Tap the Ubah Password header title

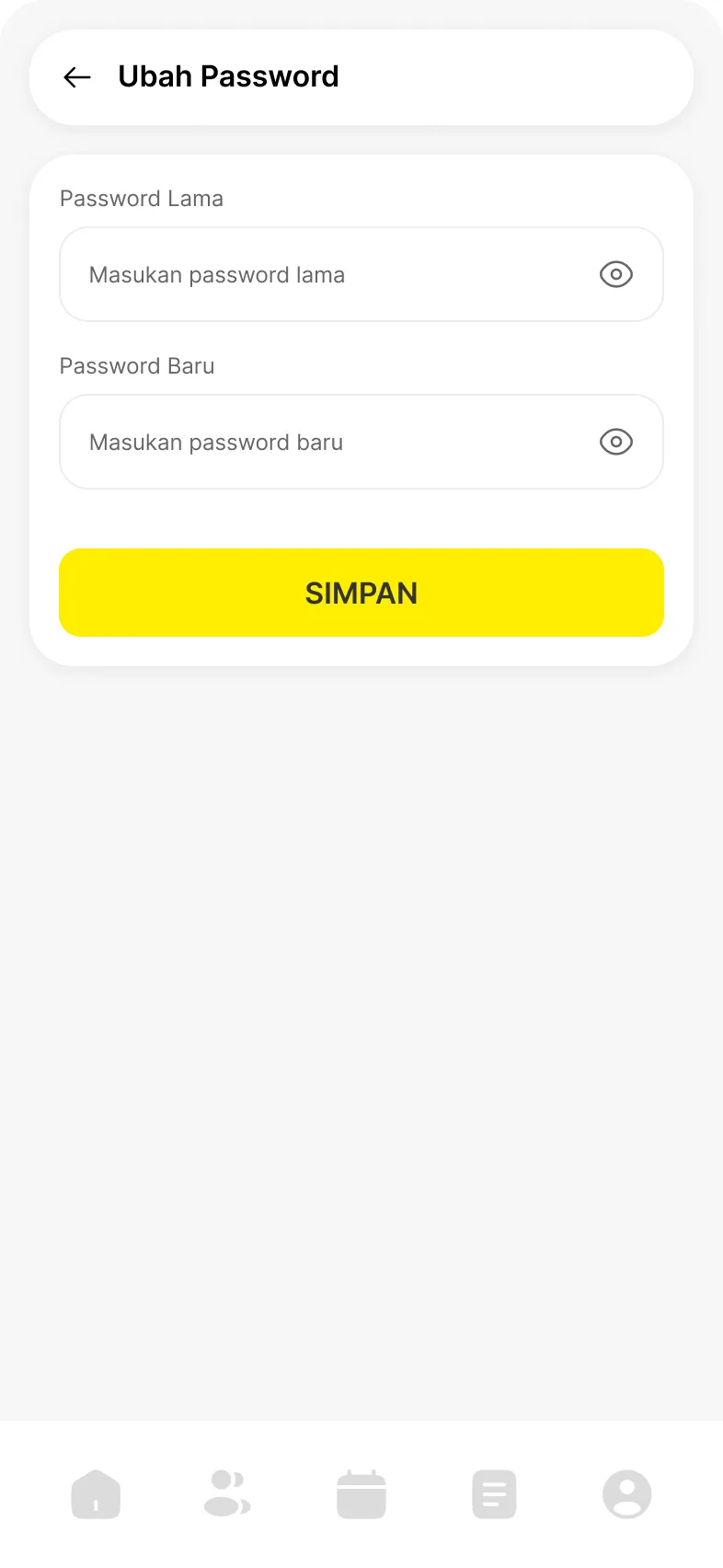(x=228, y=76)
